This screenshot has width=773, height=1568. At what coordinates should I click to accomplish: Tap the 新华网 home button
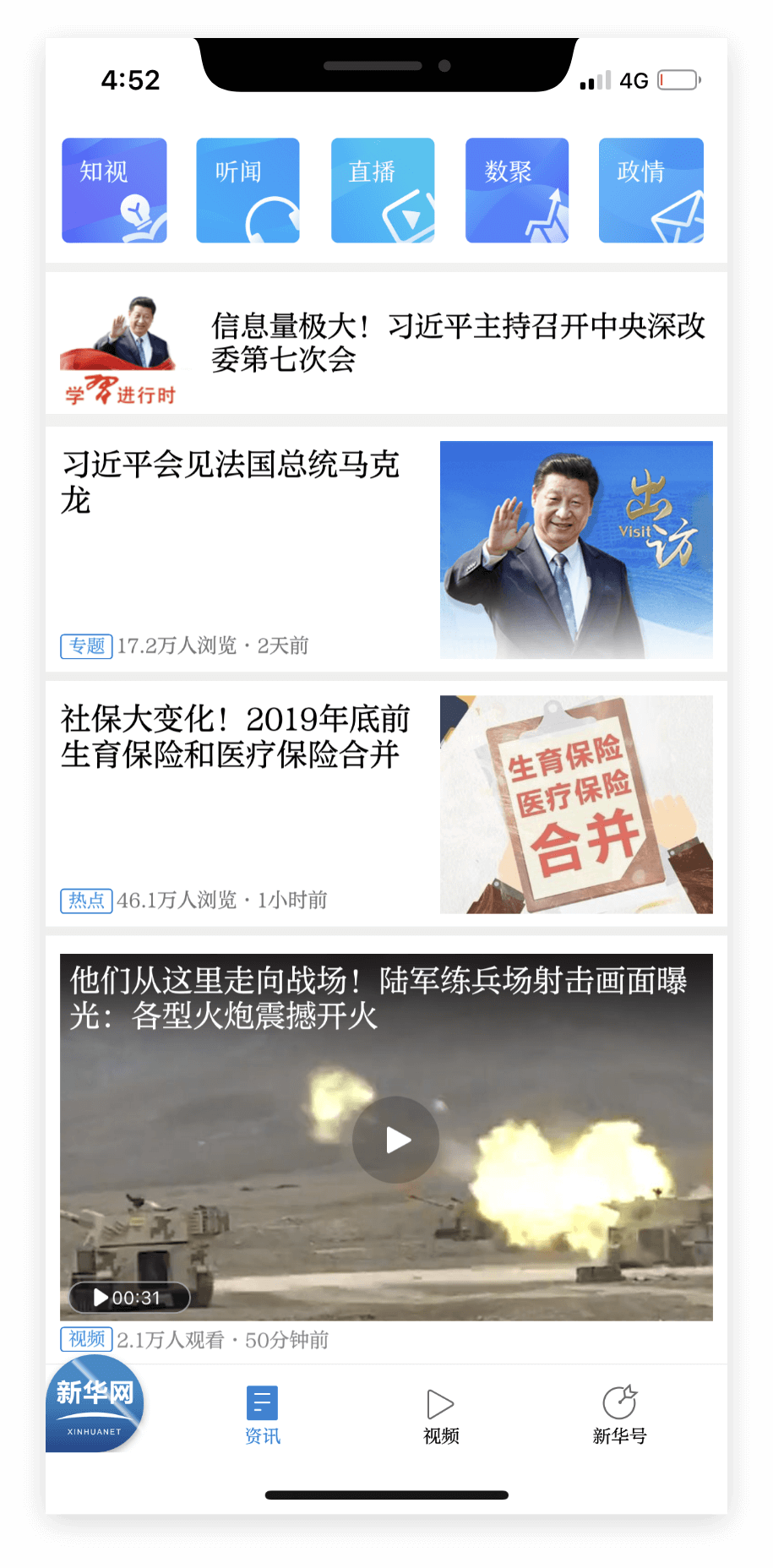pos(95,1404)
